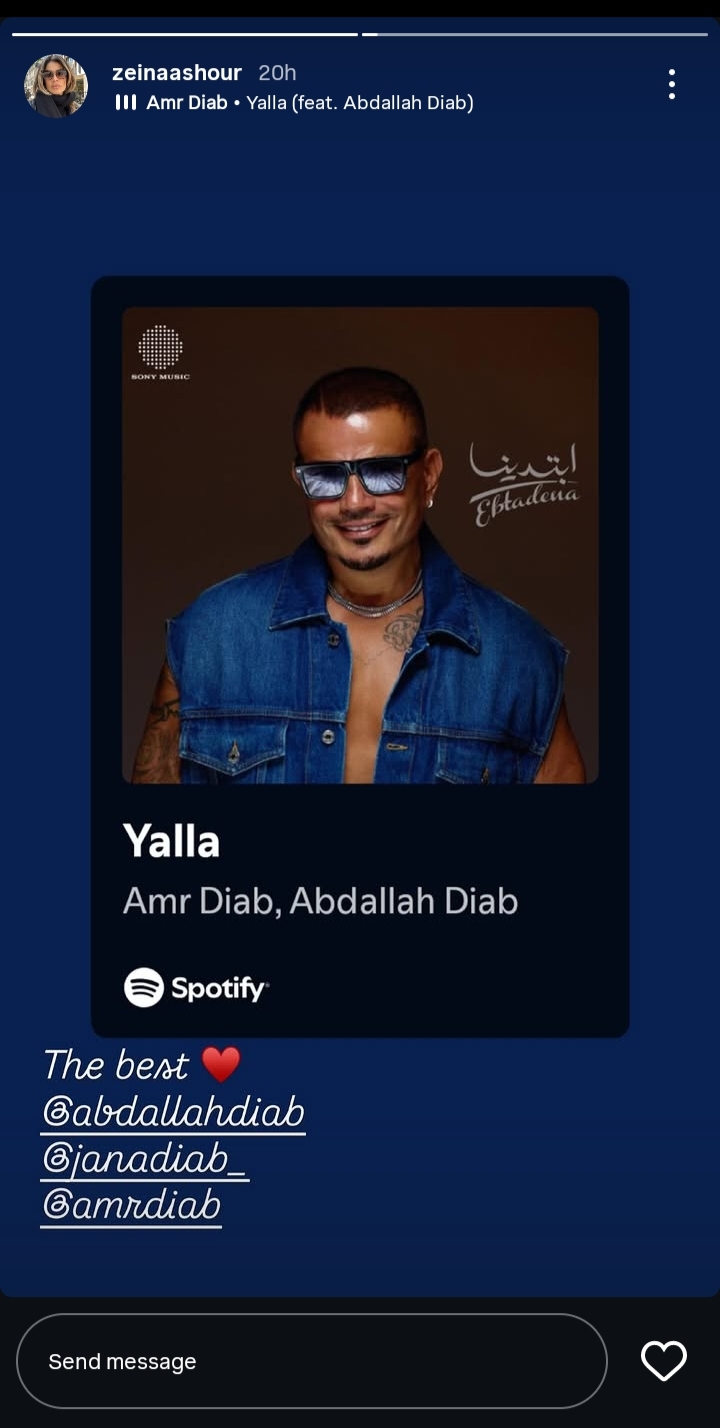The image size is (720, 1428).
Task: Open the Amr Diab Yalla music attribution
Action: point(295,102)
